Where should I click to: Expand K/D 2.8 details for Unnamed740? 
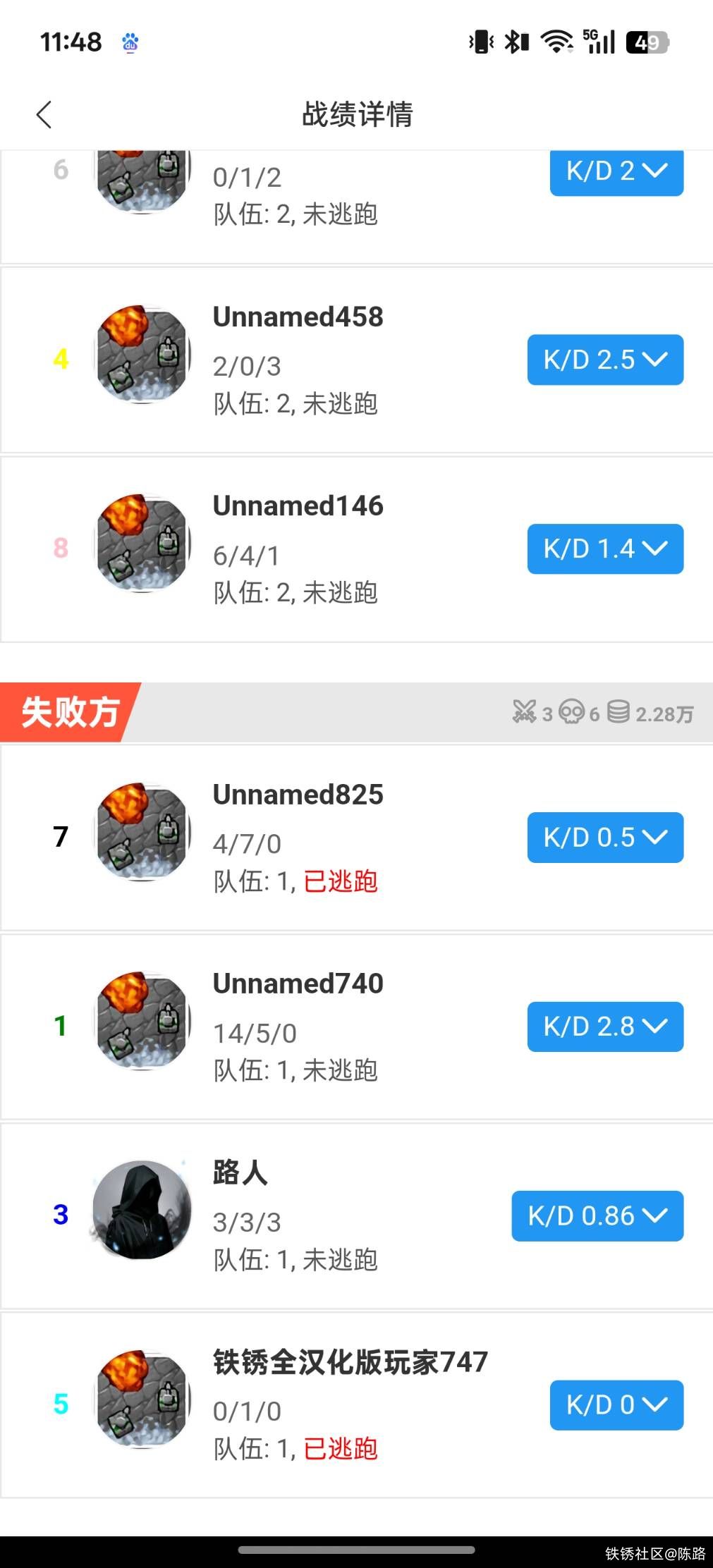[605, 1026]
